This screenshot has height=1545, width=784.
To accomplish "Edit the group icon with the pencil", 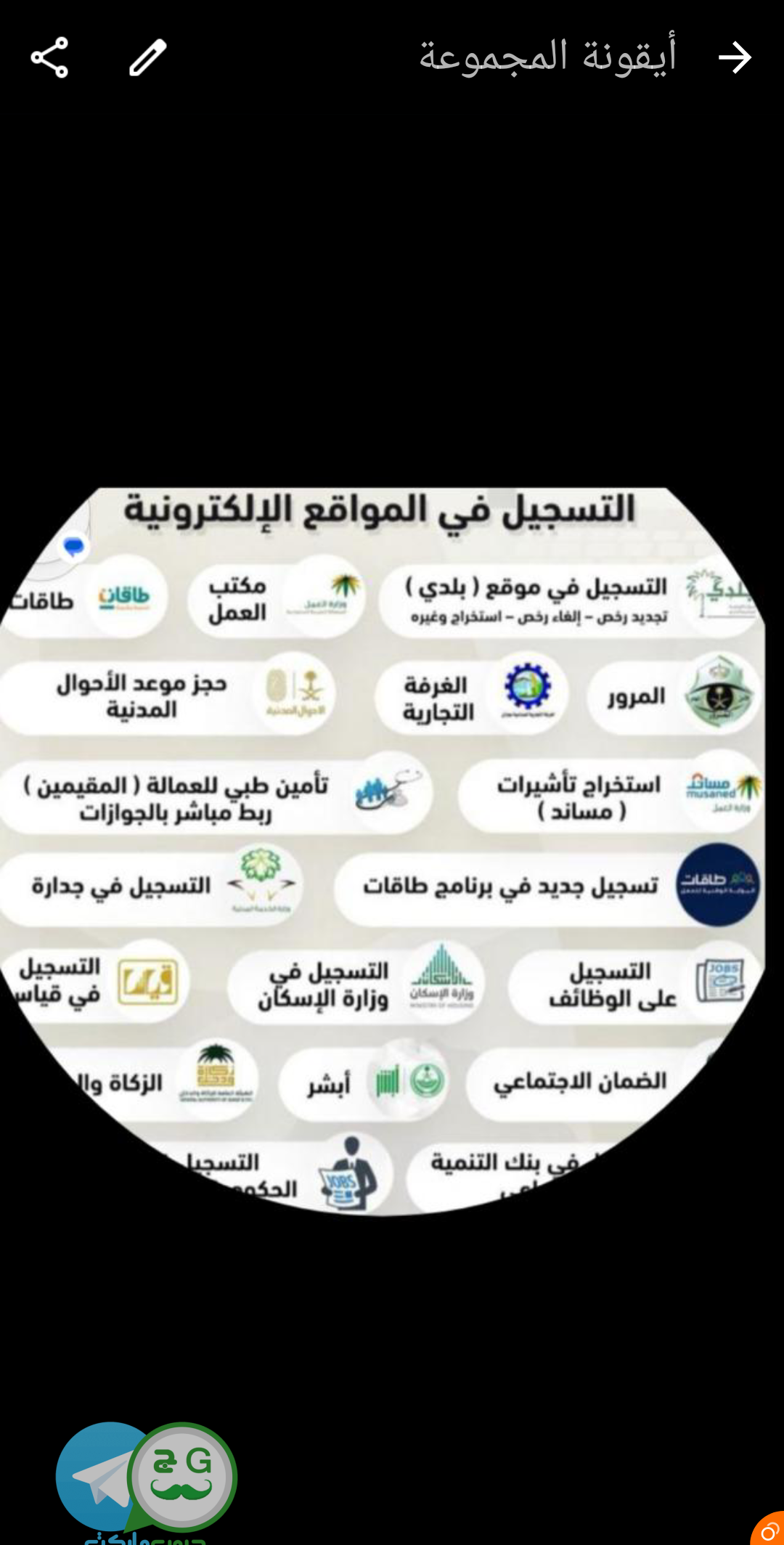I will 148,57.
